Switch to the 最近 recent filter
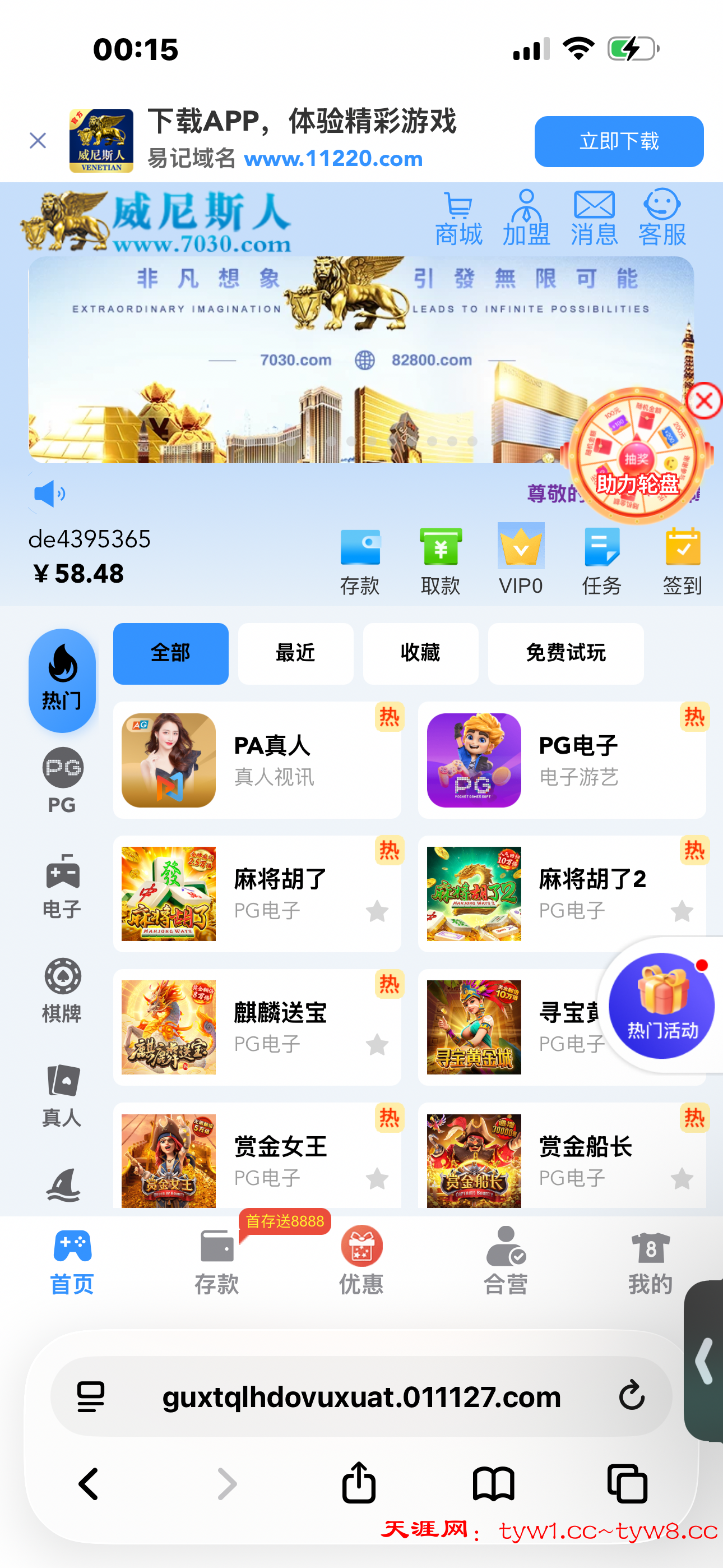 295,653
